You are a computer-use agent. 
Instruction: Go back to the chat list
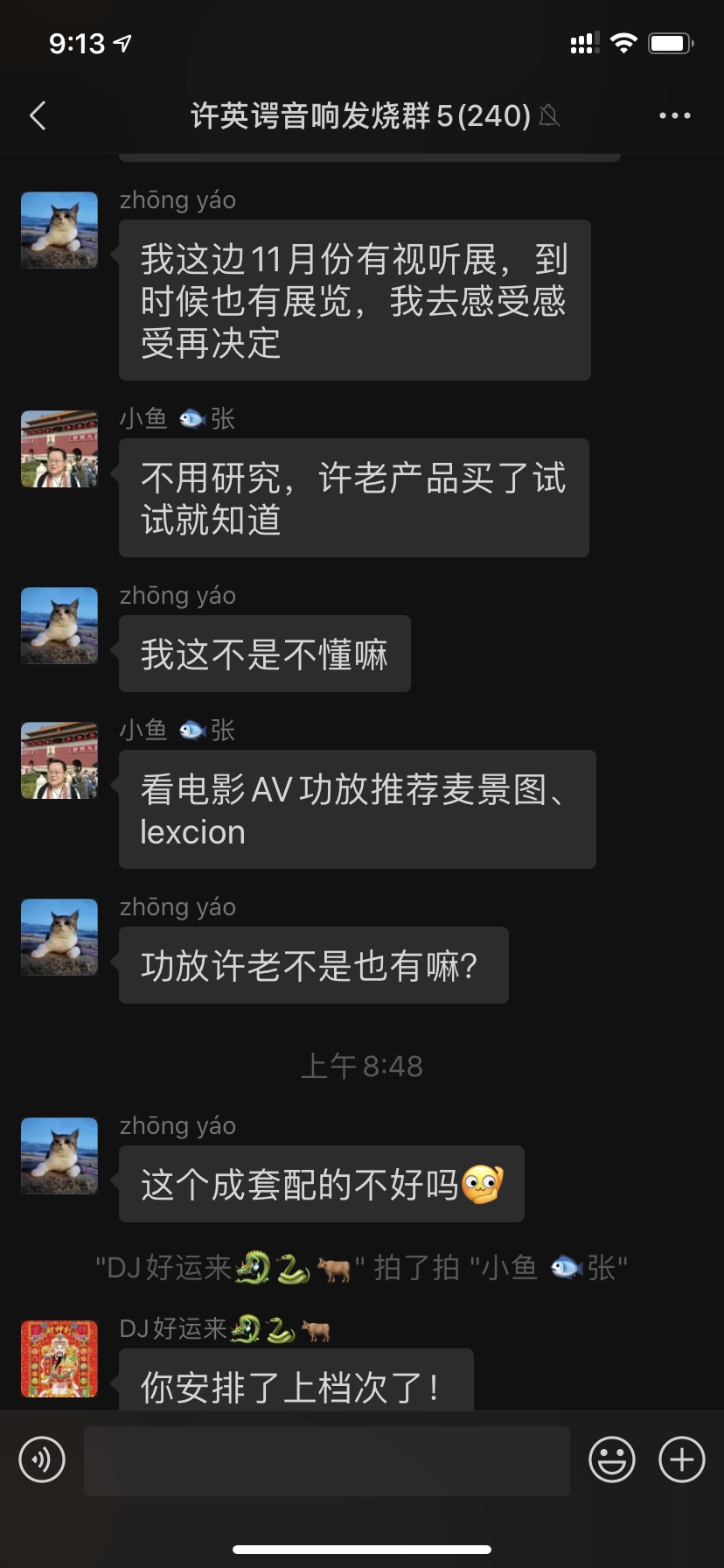38,115
